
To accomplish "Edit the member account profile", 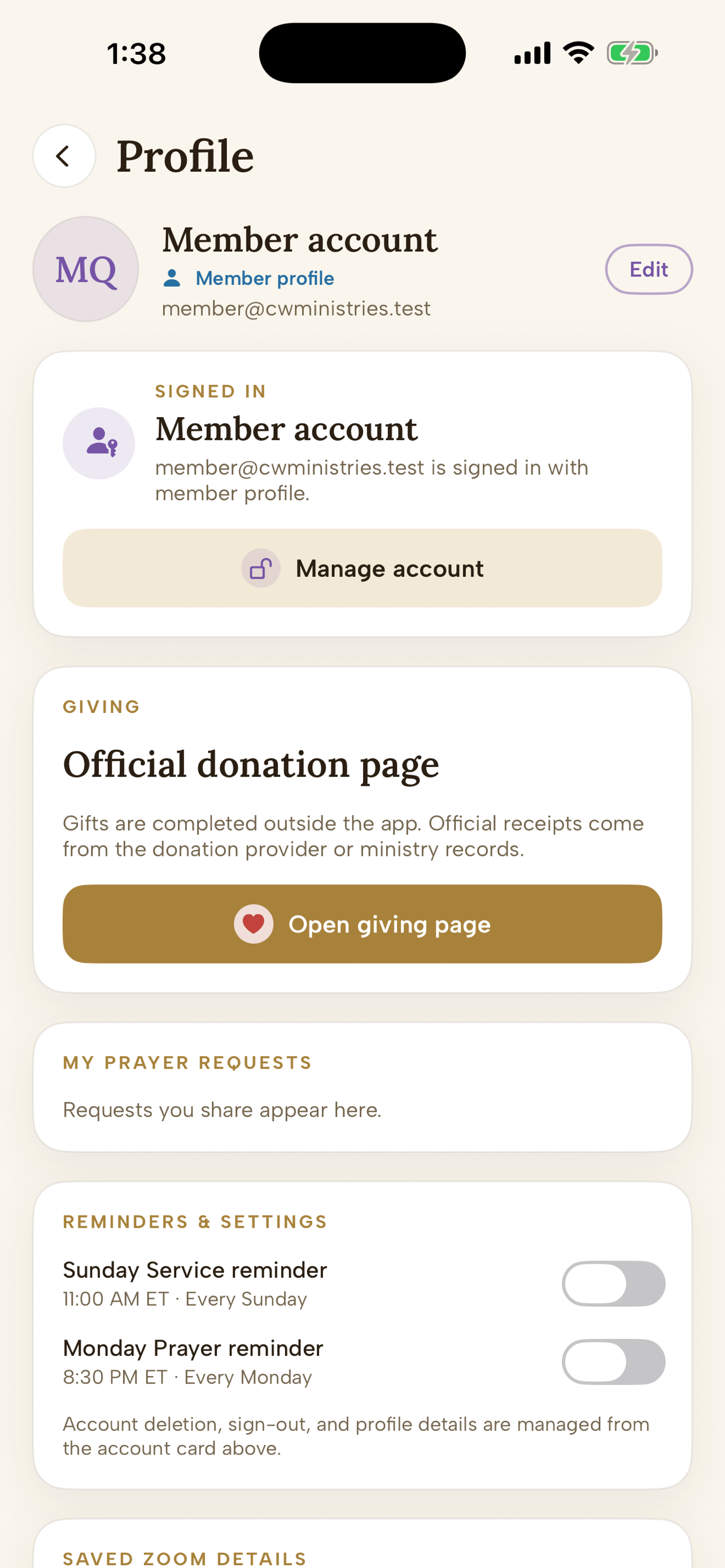I will (x=648, y=269).
